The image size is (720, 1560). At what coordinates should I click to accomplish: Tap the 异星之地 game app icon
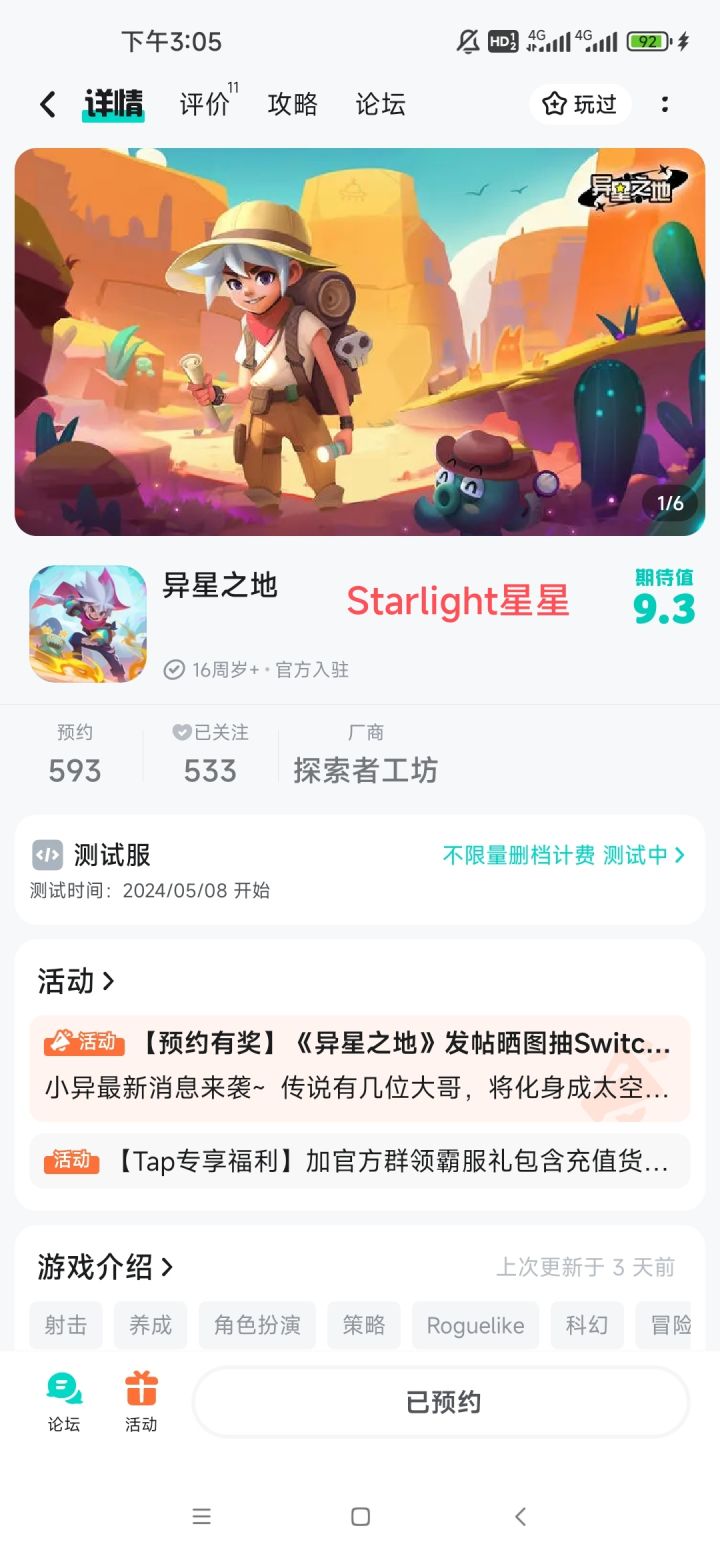[x=87, y=623]
